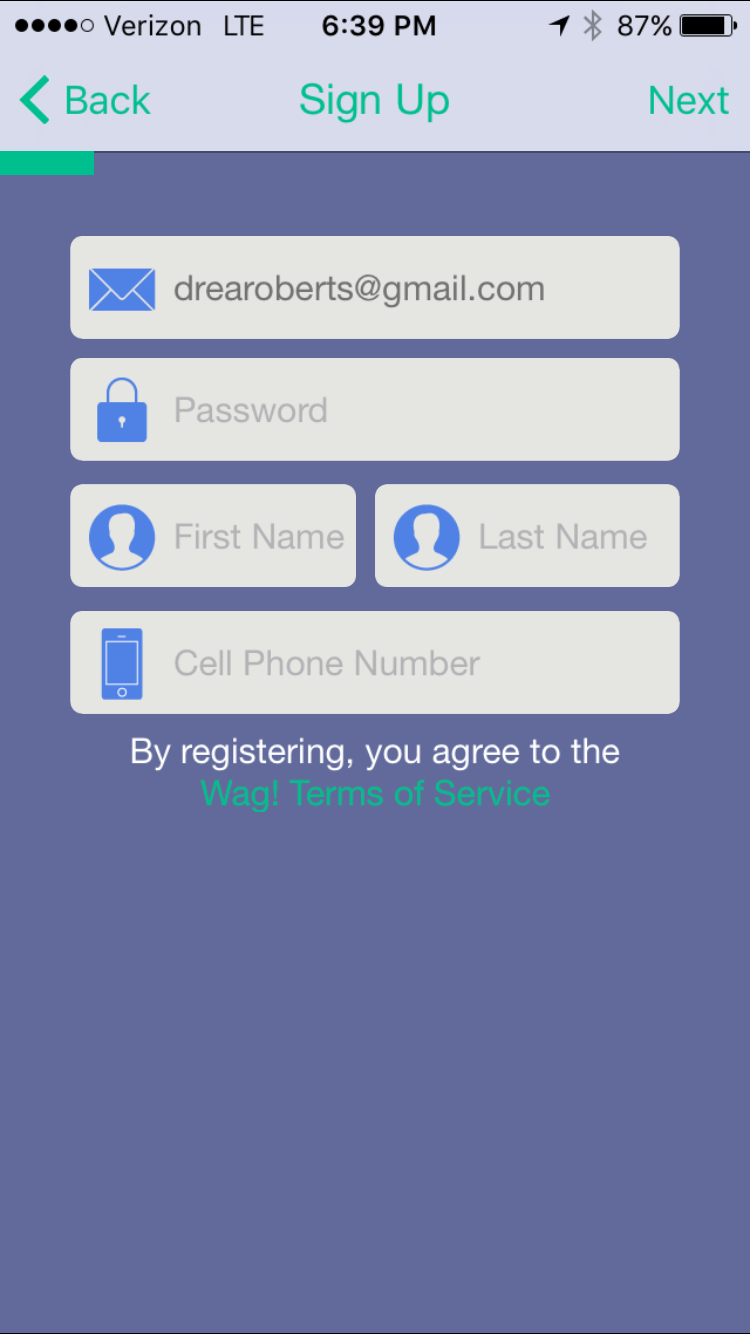Go back from Sign Up
Screen dimensions: 750x1334
coord(84,101)
